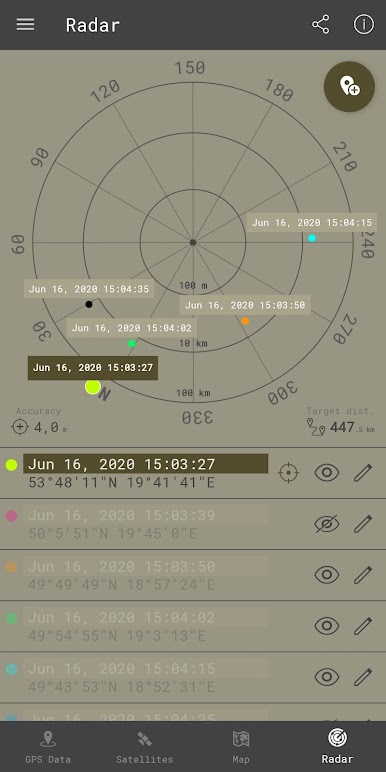Open the info icon
Image resolution: width=386 pixels, height=772 pixels.
pyautogui.click(x=364, y=25)
